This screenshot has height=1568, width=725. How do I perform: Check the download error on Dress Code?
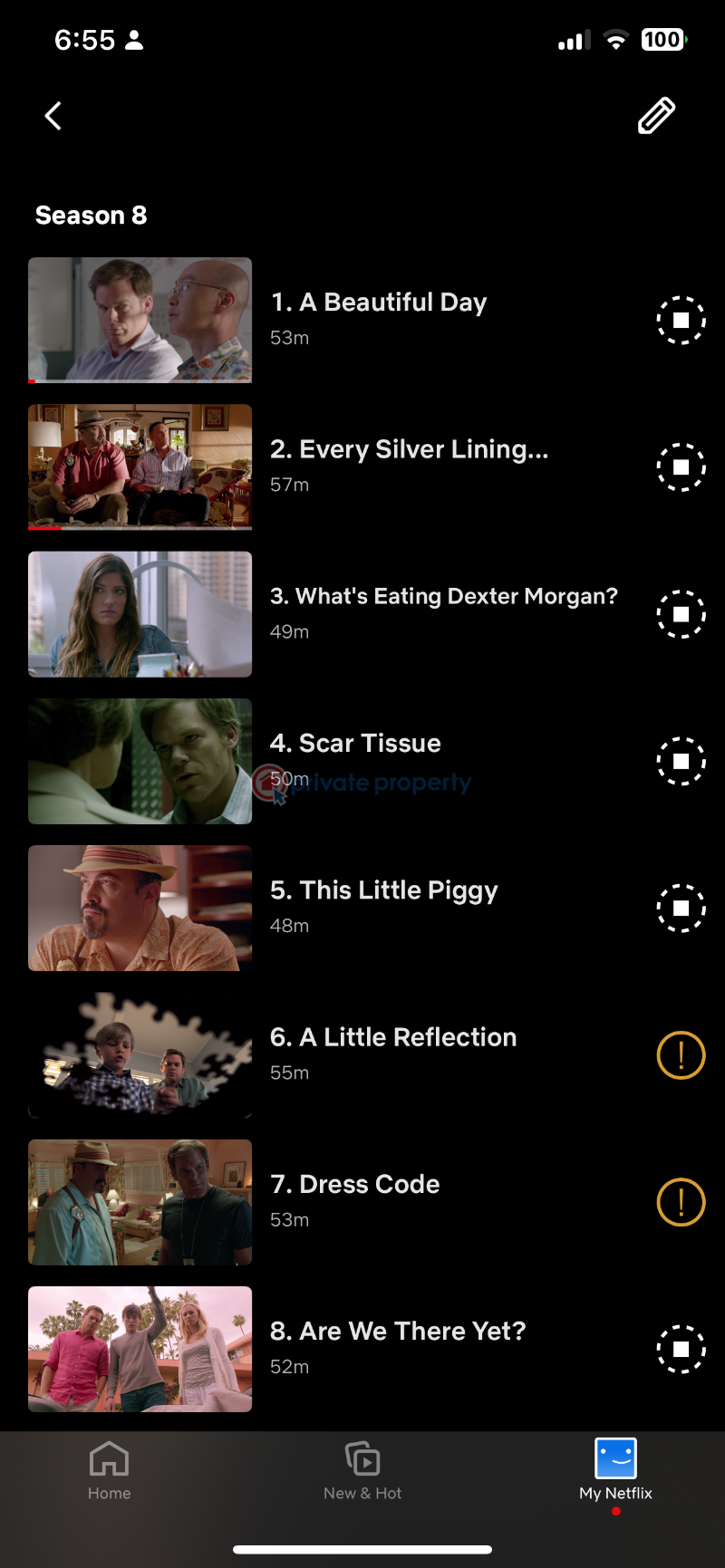pyautogui.click(x=681, y=1202)
